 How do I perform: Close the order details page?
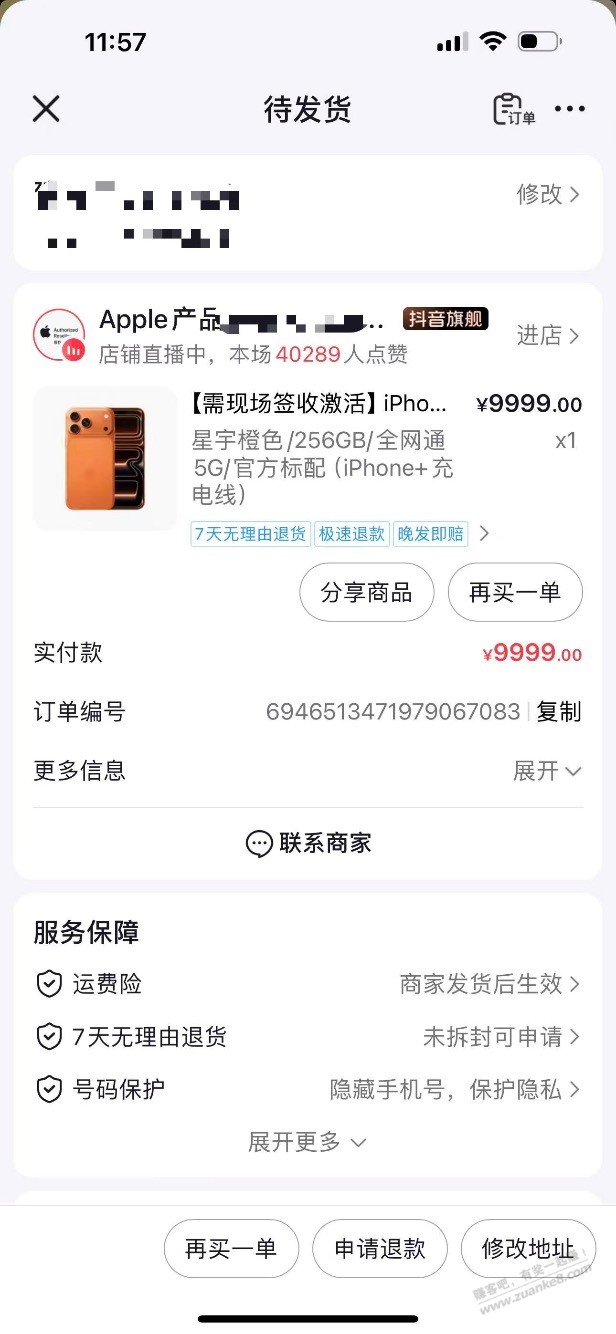pos(46,109)
